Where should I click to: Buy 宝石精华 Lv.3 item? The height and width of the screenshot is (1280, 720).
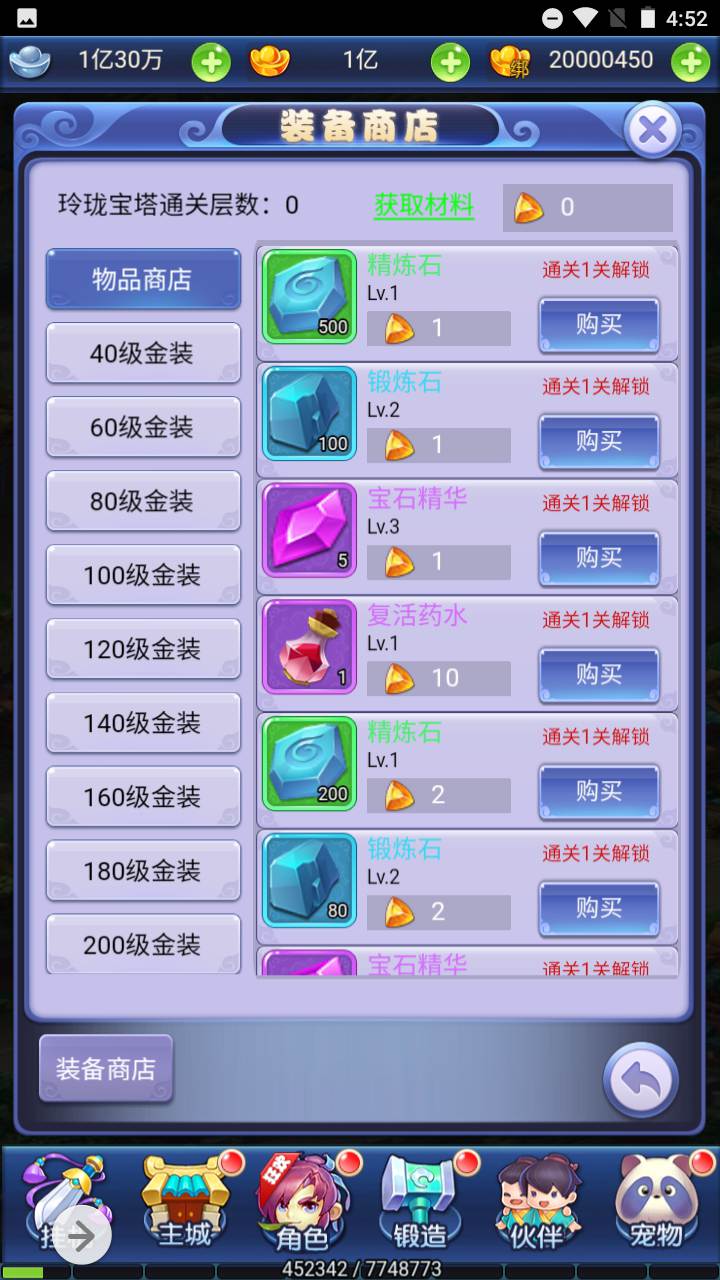point(599,558)
